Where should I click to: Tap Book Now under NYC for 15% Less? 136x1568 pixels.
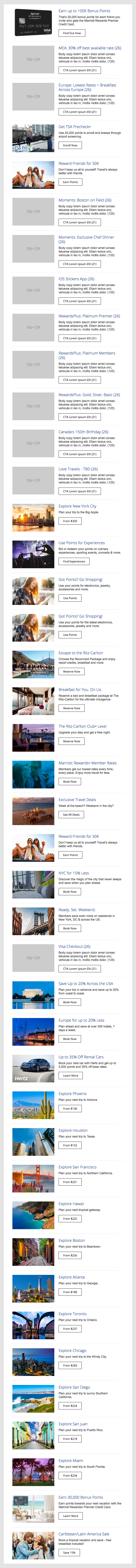[x=70, y=892]
